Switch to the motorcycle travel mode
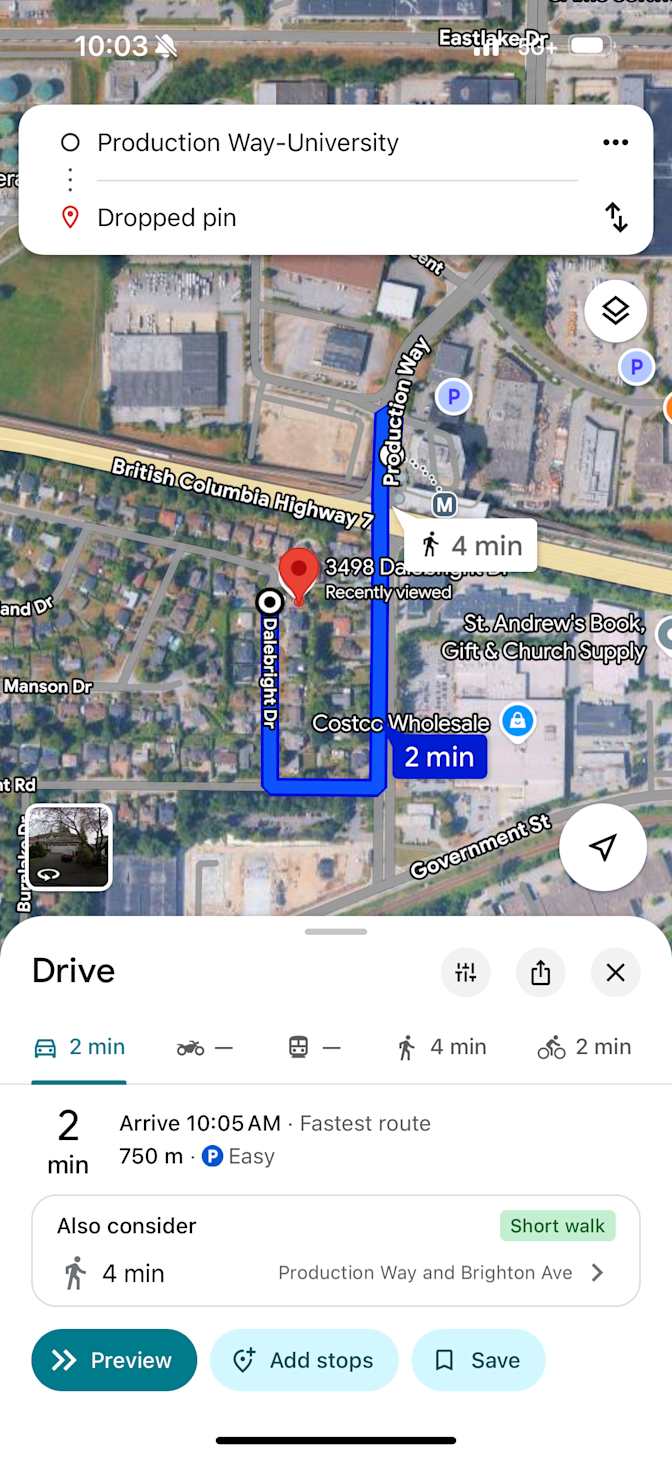672x1457 pixels. tap(204, 1047)
